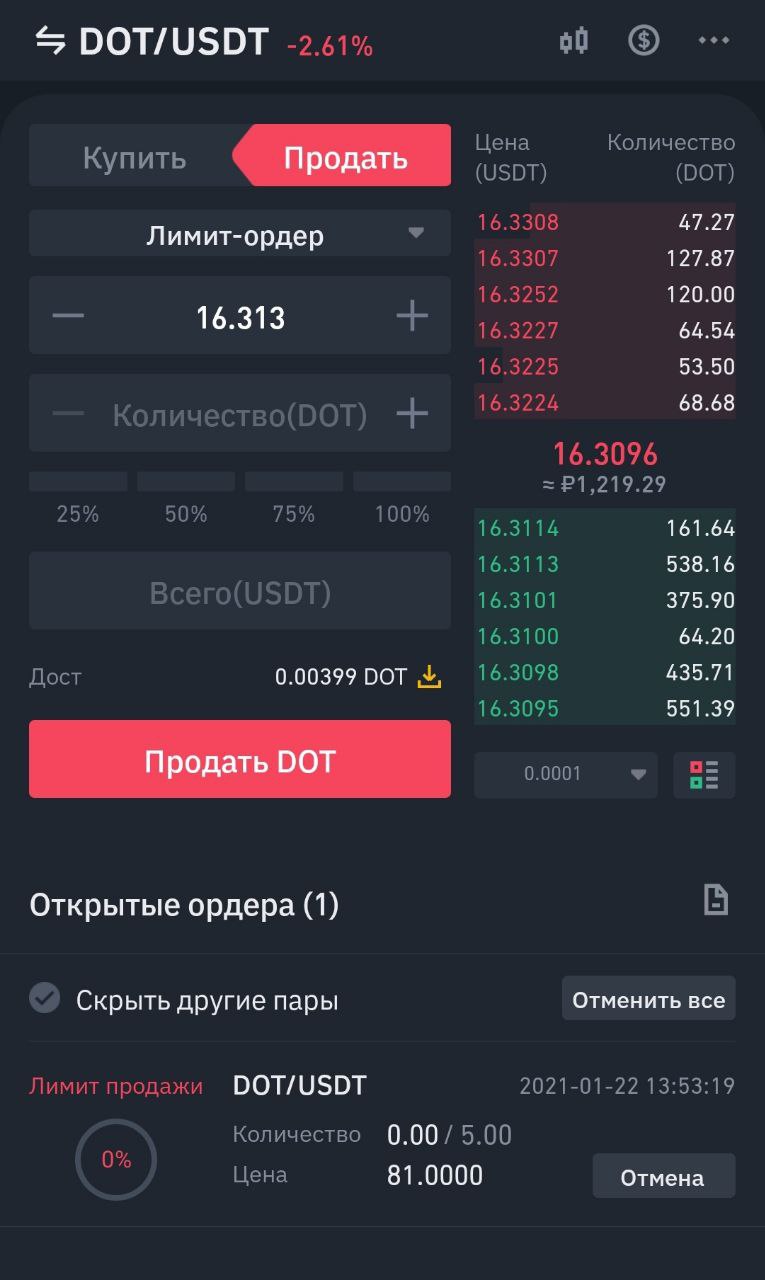Tap the dollar coin icon
This screenshot has height=1280, width=765.
point(643,41)
